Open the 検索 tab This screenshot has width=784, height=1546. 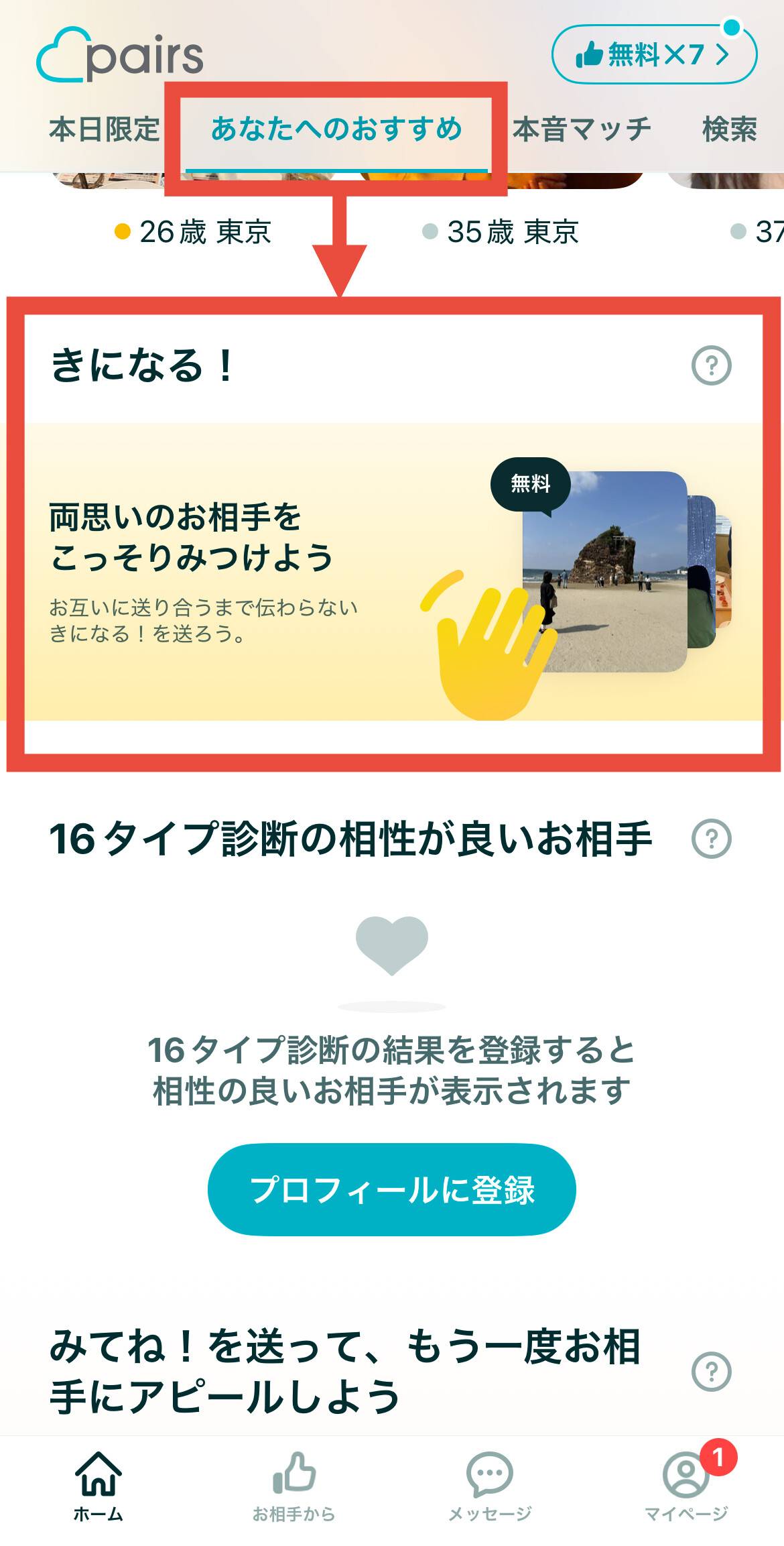[729, 129]
